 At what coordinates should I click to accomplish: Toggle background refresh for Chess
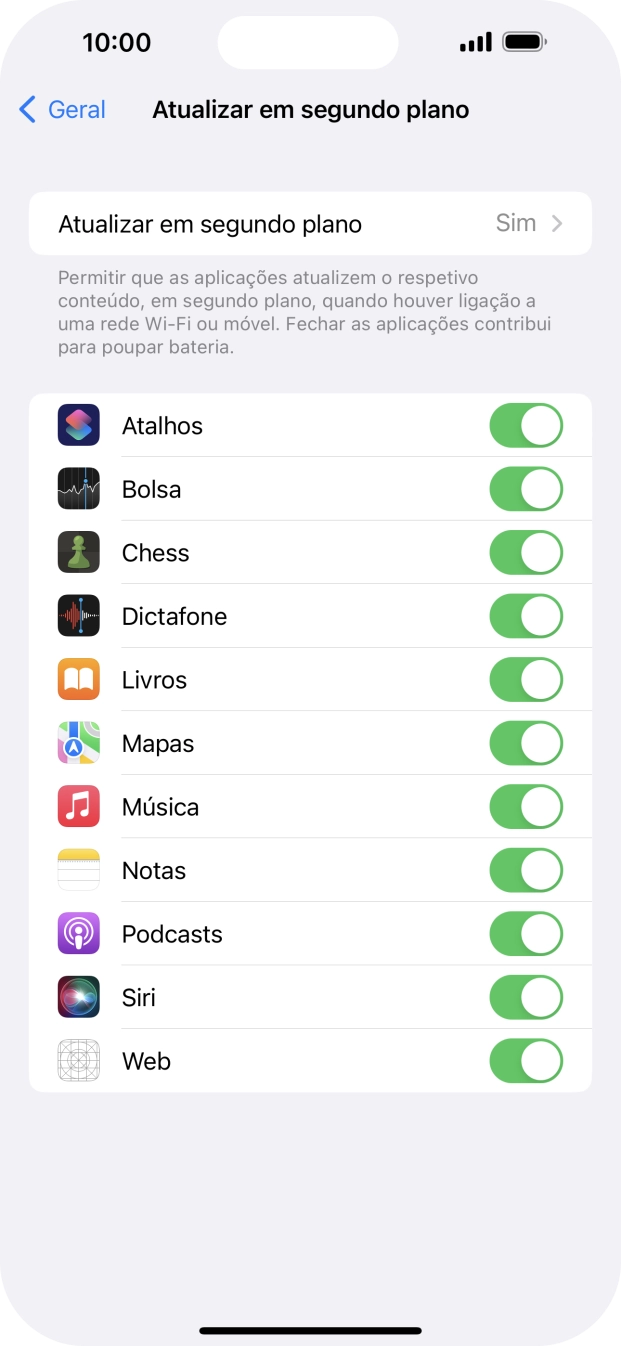[526, 553]
